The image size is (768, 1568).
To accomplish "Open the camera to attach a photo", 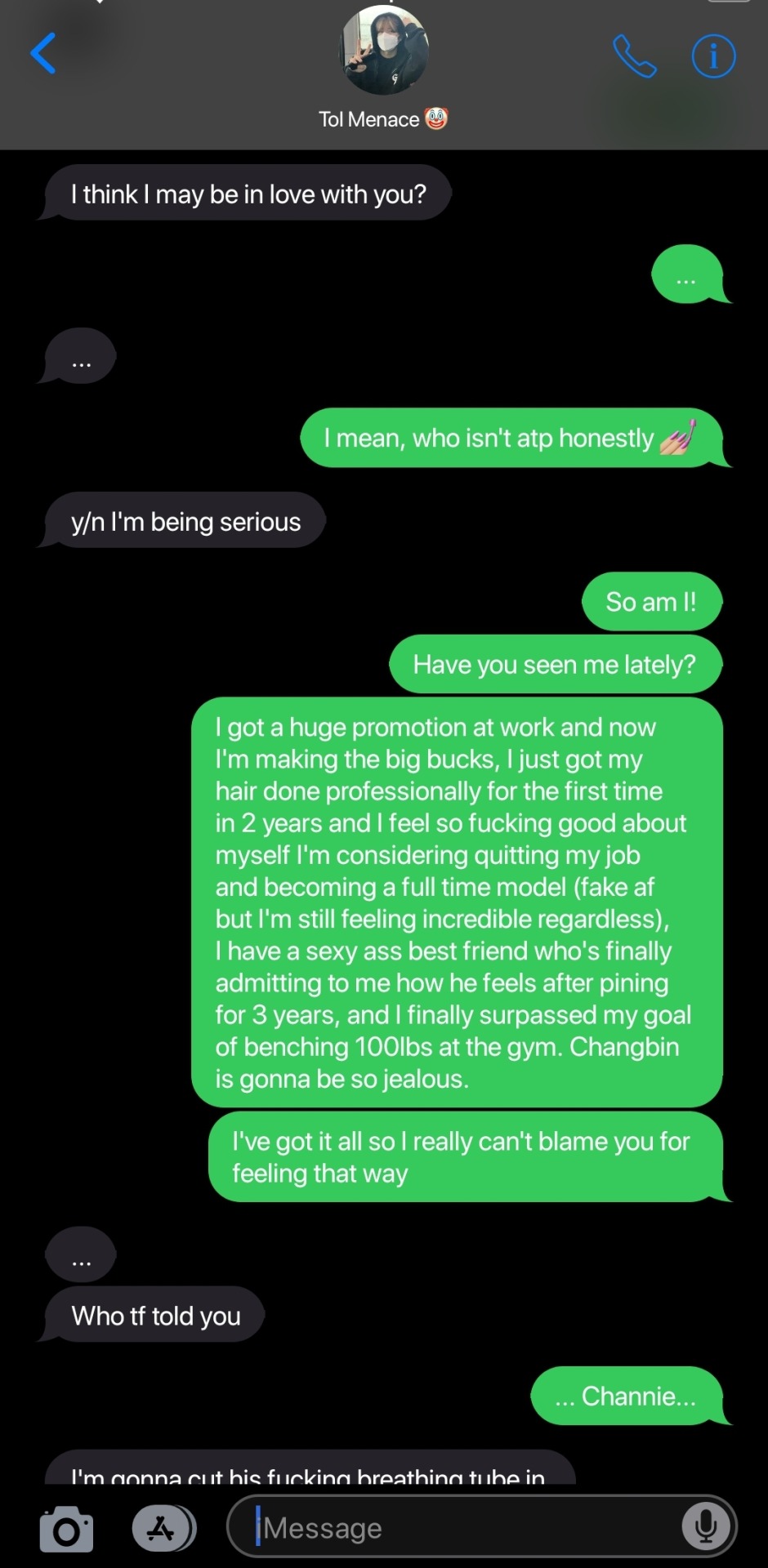I will pyautogui.click(x=66, y=1529).
